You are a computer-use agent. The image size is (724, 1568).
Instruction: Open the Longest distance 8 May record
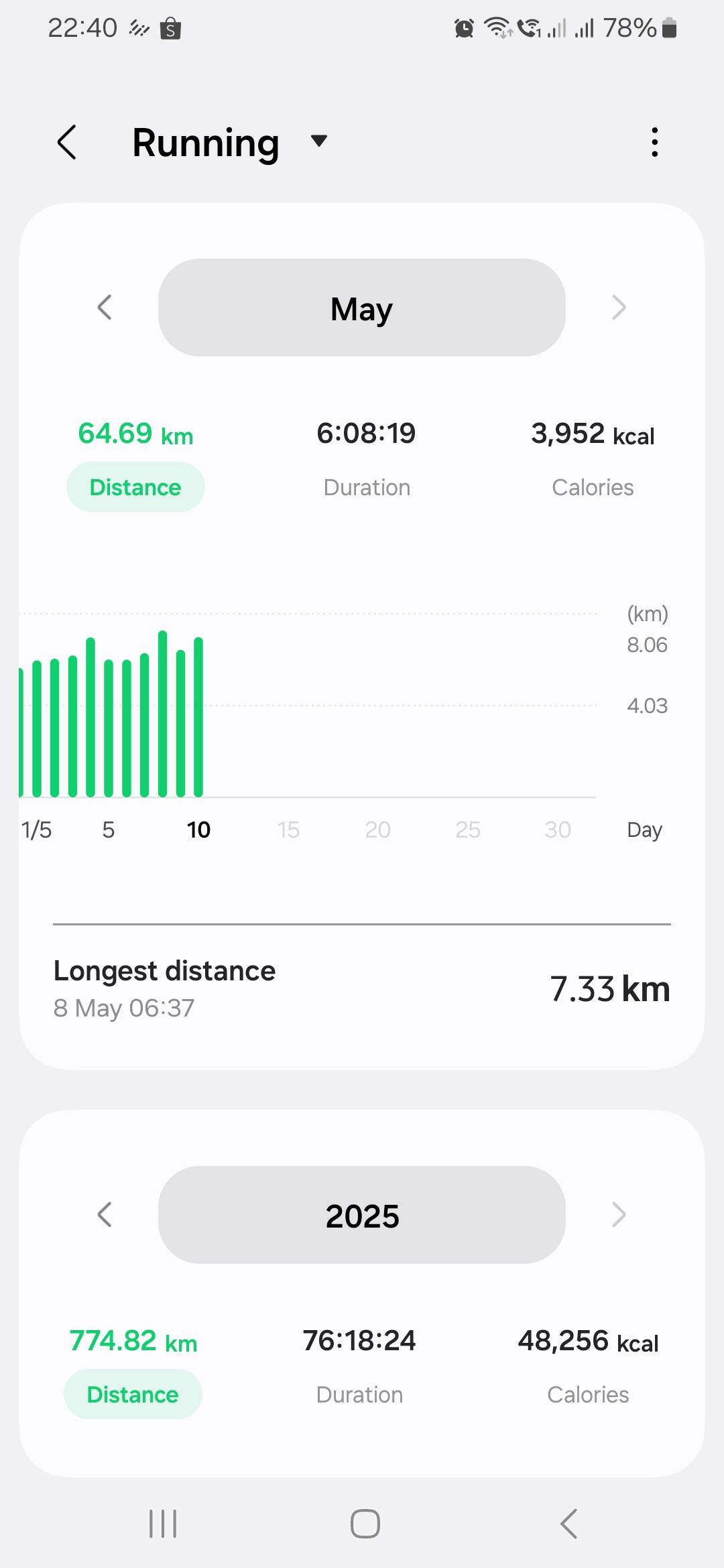[362, 988]
